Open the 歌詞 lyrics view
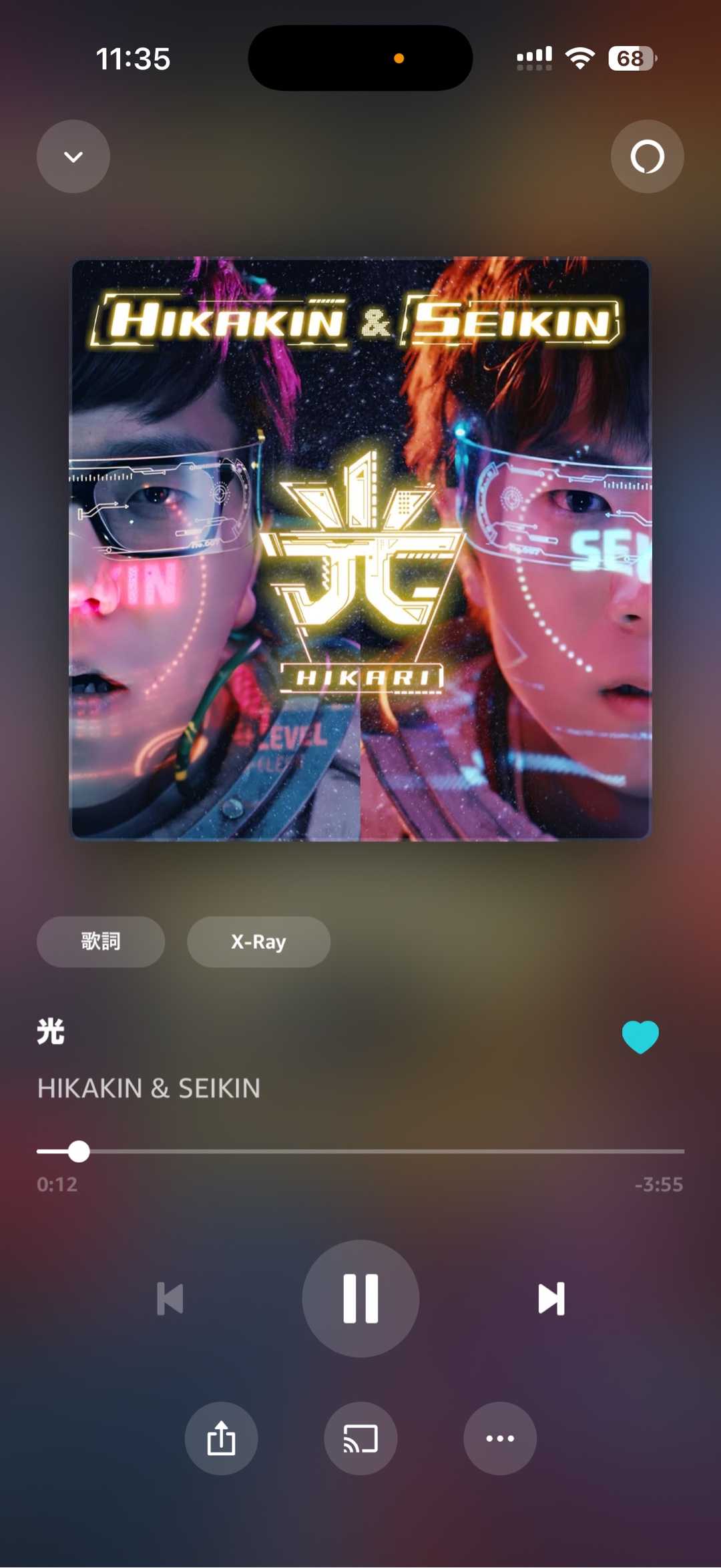This screenshot has height=1568, width=721. 101,941
